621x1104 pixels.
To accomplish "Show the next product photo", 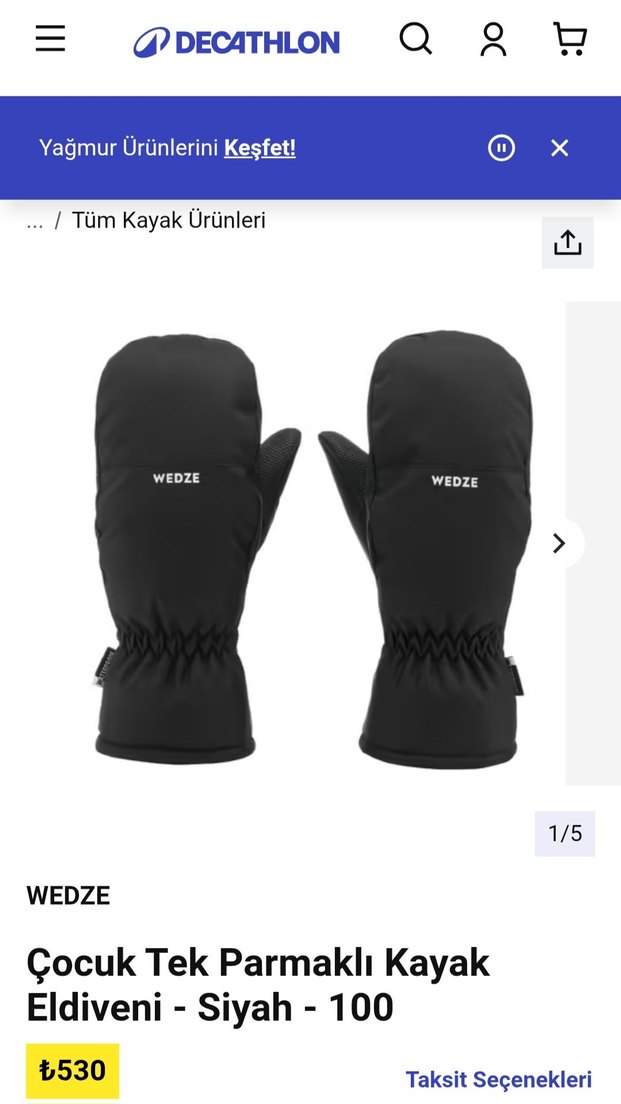I will pyautogui.click(x=559, y=543).
